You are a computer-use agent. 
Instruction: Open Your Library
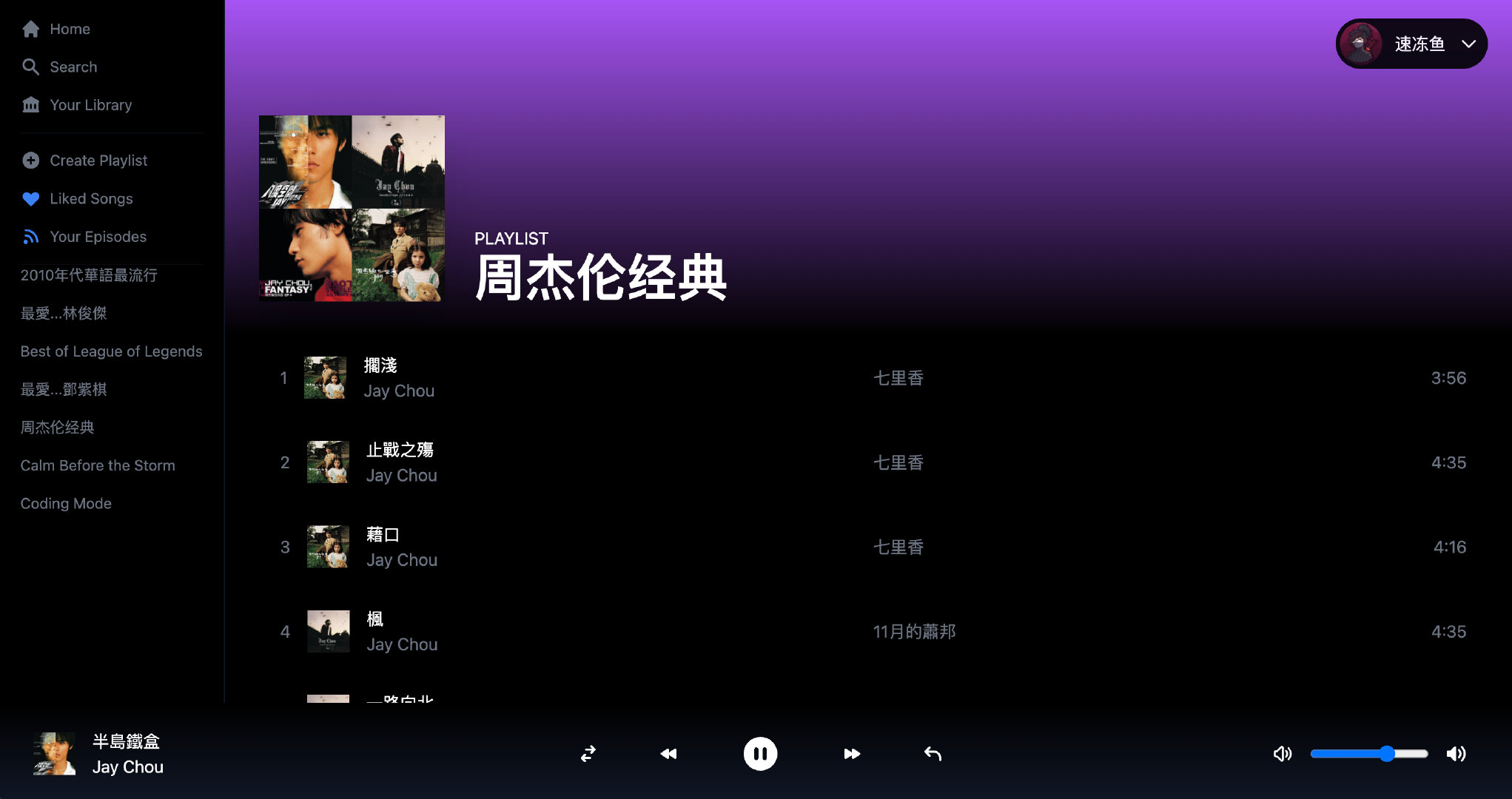click(x=90, y=105)
